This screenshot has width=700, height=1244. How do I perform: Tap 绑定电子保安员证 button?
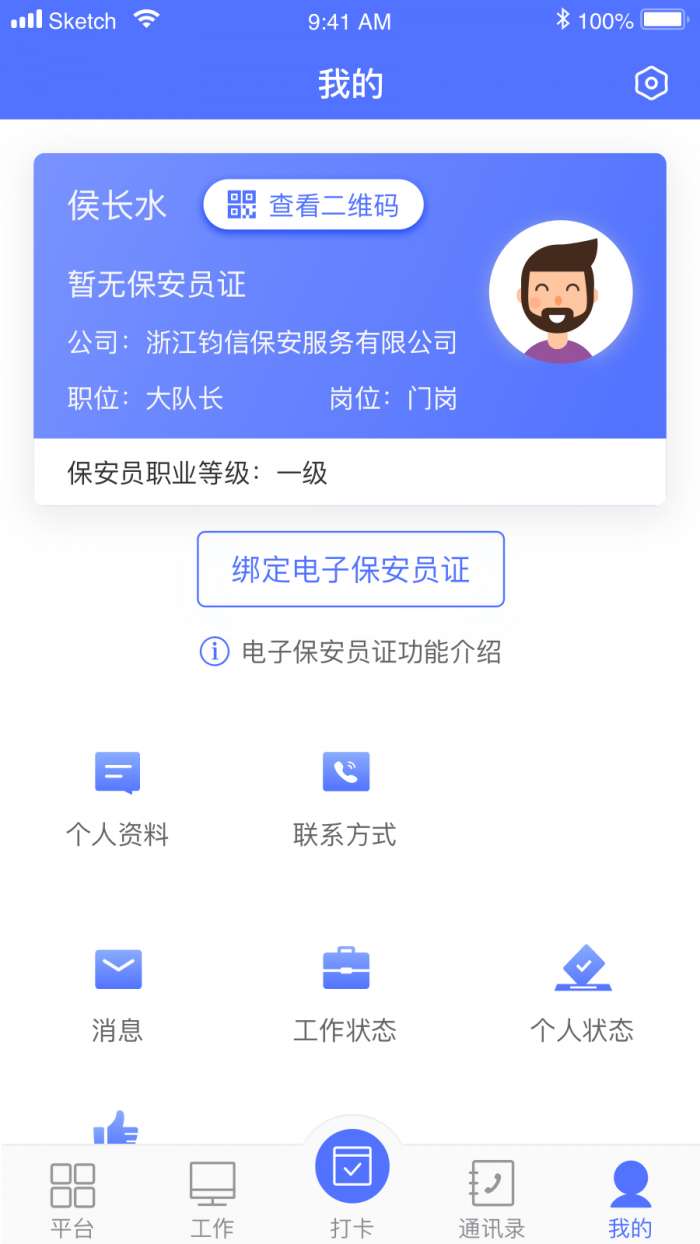(x=350, y=569)
